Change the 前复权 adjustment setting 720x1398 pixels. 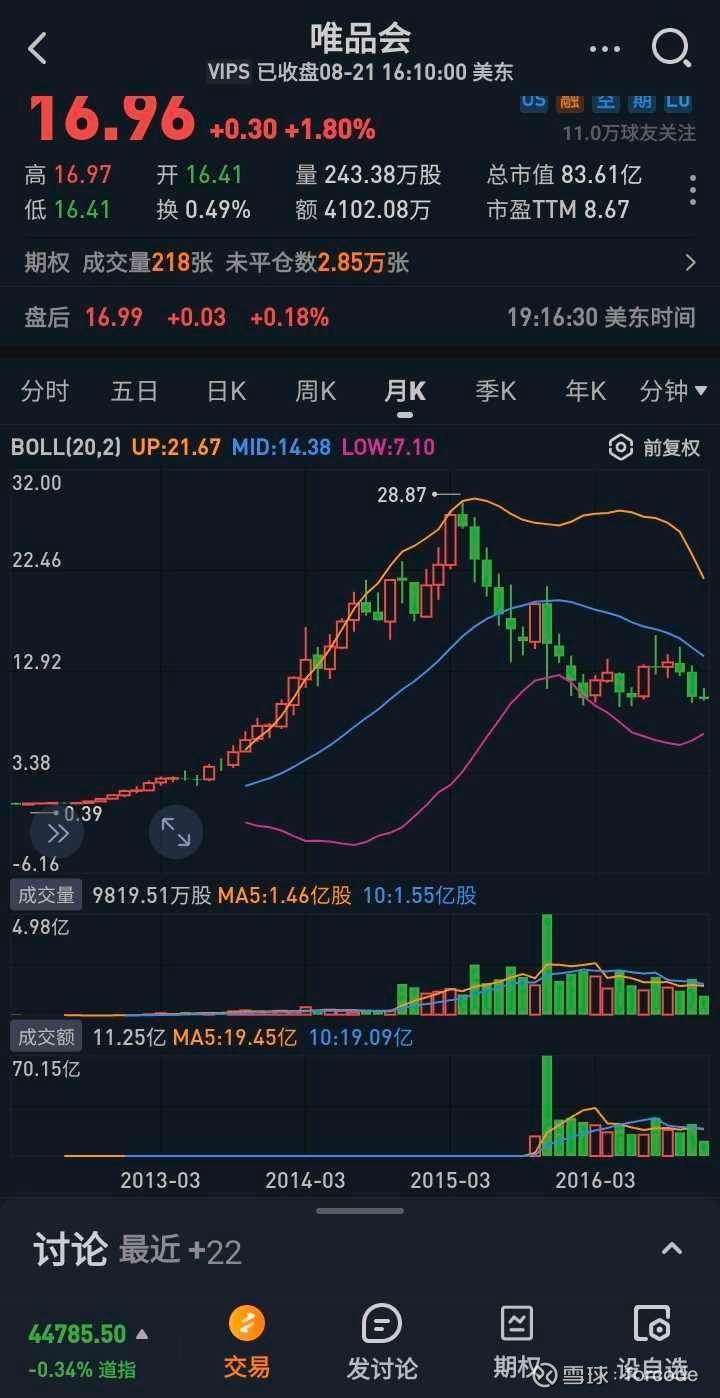coord(655,447)
